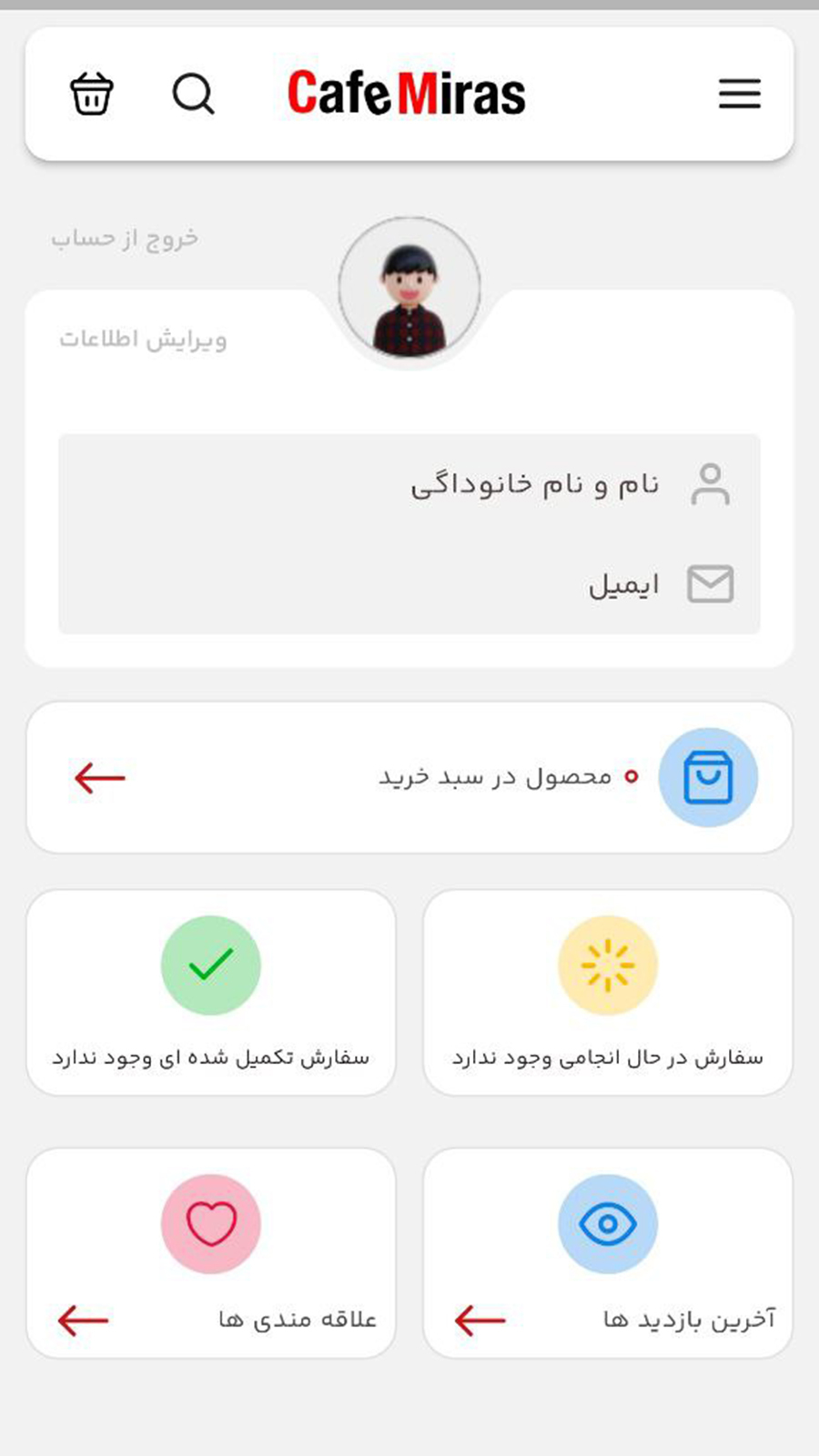Open the shopping basket icon in header
The width and height of the screenshot is (819, 1456).
91,93
